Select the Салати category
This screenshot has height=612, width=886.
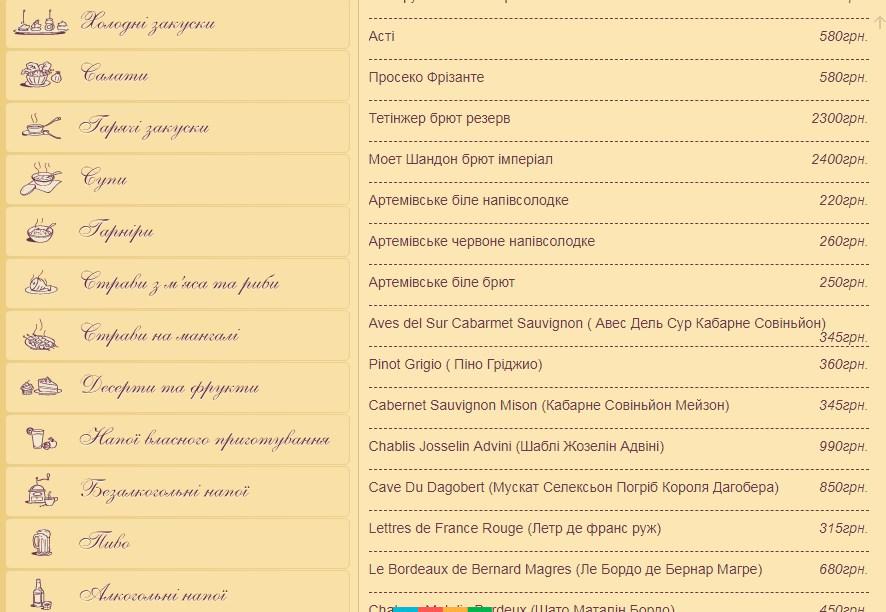point(115,75)
